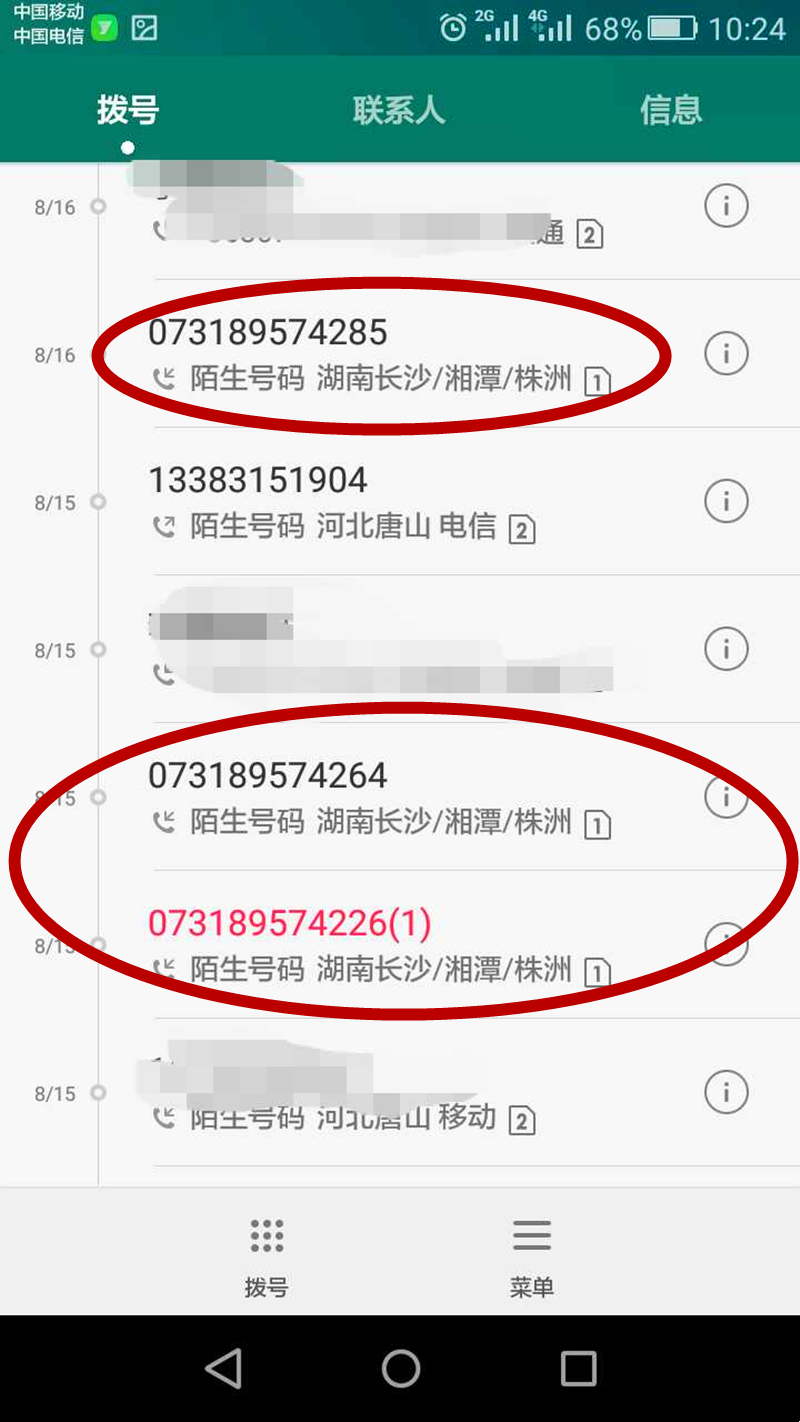The height and width of the screenshot is (1422, 800).
Task: Call 13383151904 from the log
Action: pyautogui.click(x=380, y=501)
